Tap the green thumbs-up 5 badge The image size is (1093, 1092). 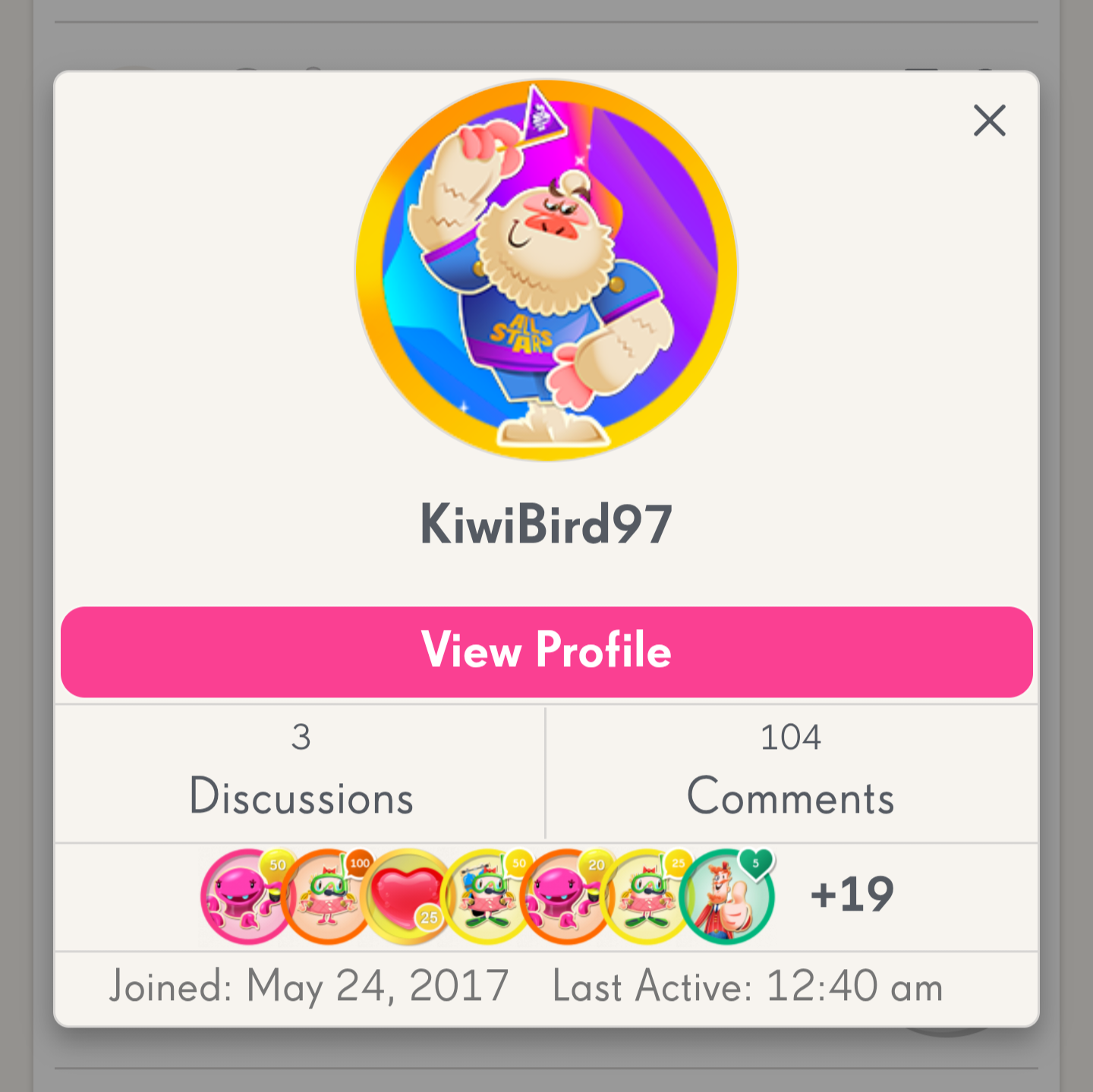point(726,897)
